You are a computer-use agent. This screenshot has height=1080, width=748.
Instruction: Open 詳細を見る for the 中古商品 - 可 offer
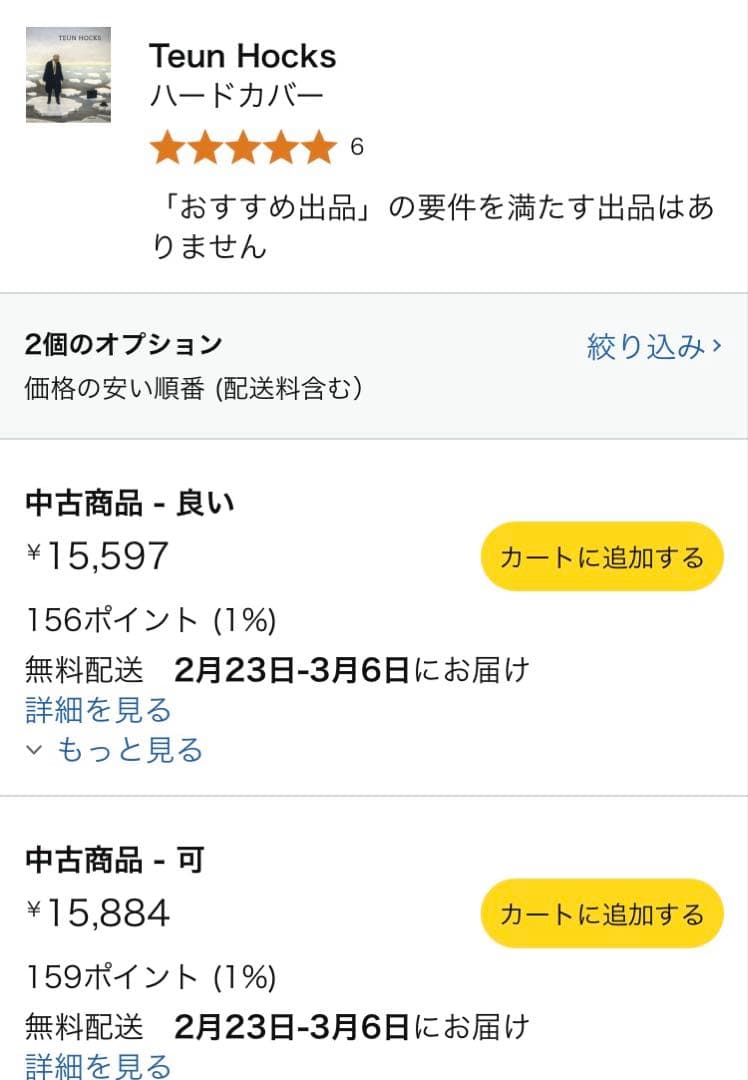pos(98,1066)
